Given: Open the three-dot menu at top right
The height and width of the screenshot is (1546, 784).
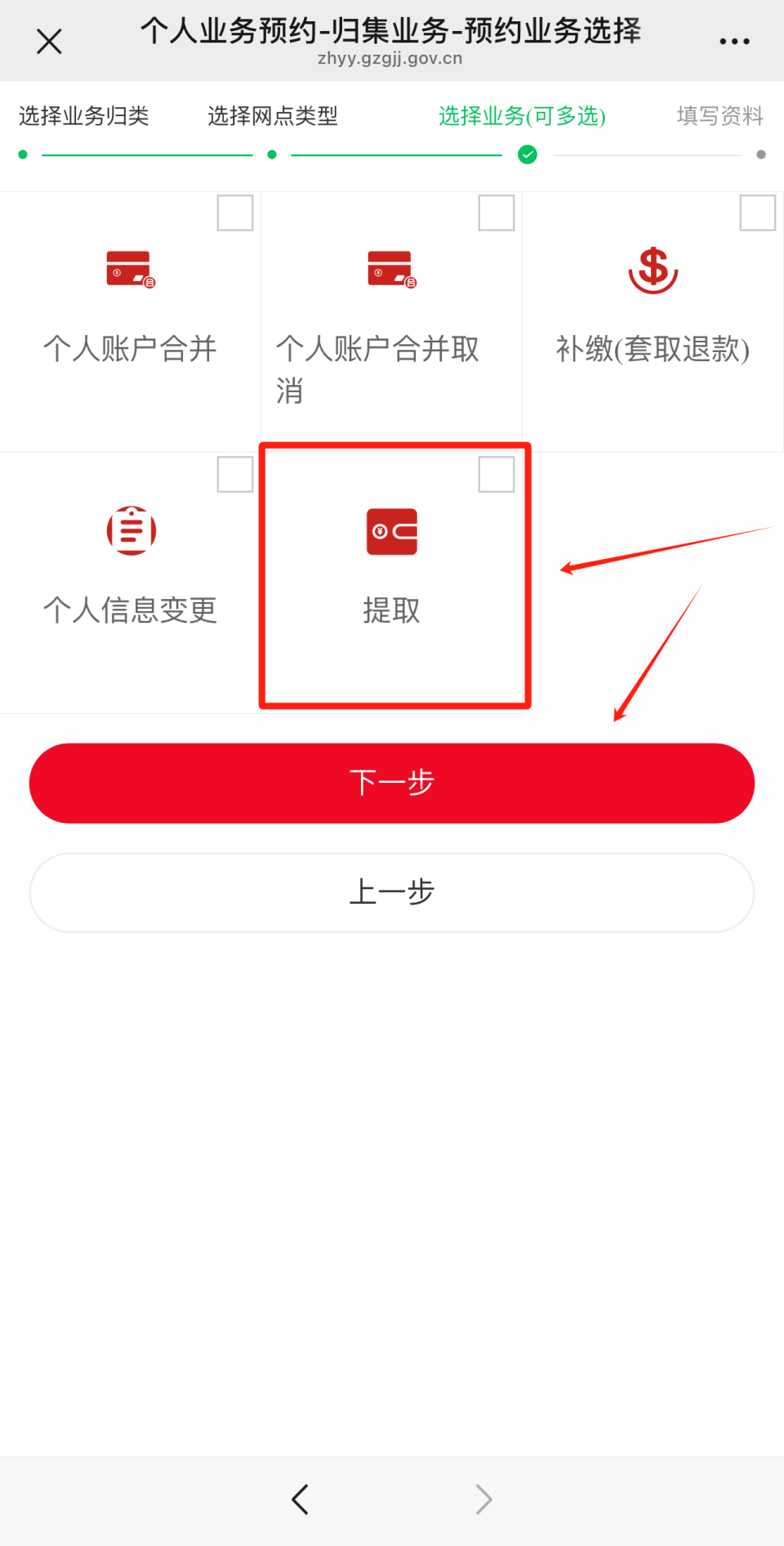Looking at the screenshot, I should pyautogui.click(x=734, y=40).
